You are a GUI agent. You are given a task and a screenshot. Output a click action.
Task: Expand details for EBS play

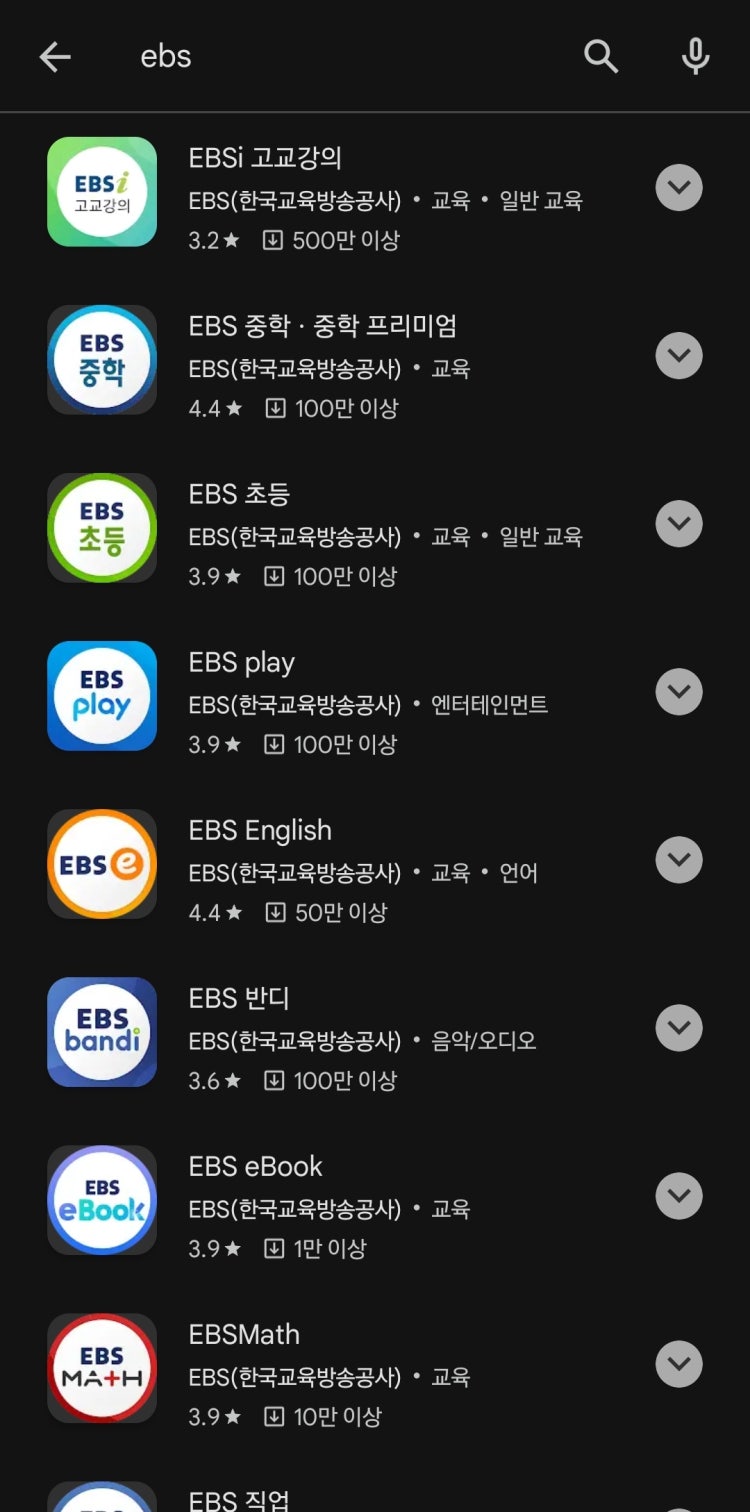tap(679, 691)
